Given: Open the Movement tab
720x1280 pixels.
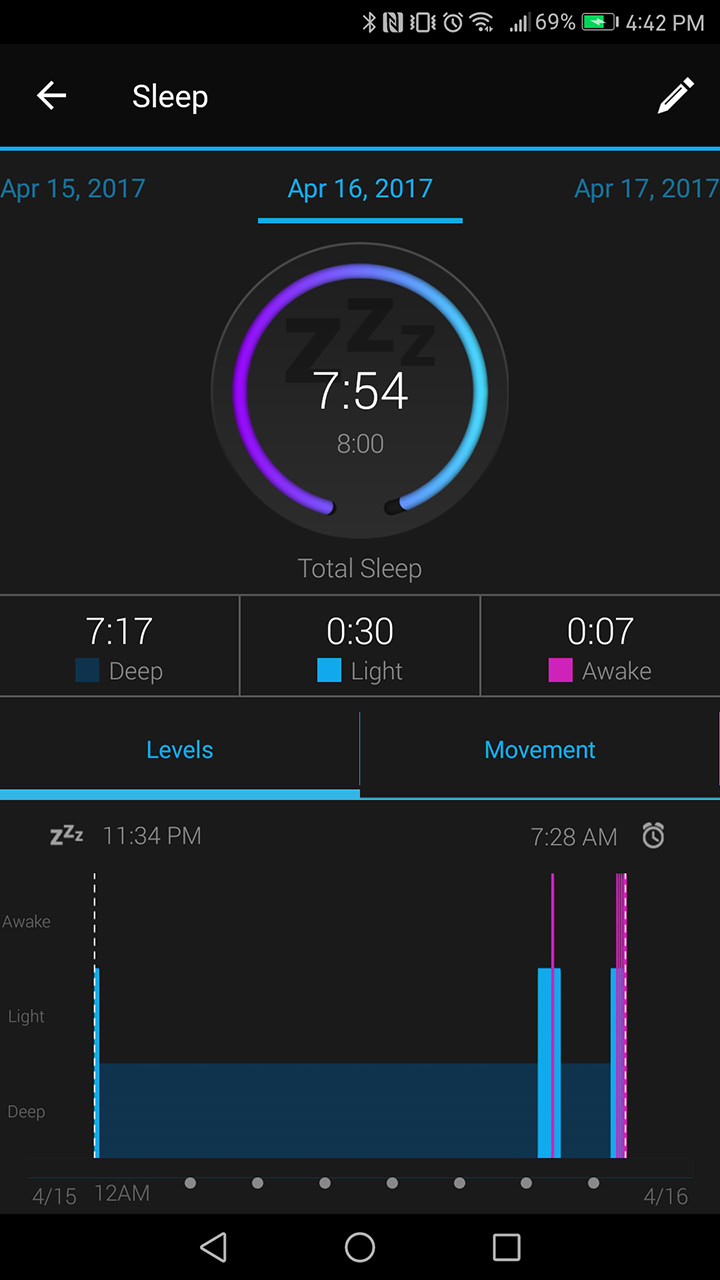Looking at the screenshot, I should coord(540,750).
